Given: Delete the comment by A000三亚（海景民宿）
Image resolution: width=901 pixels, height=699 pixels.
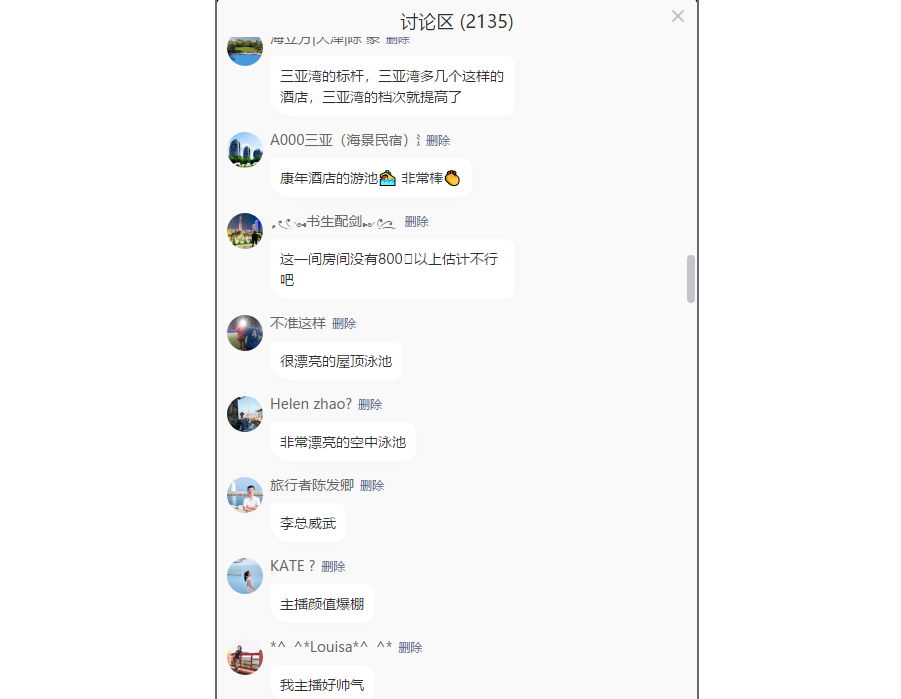Looking at the screenshot, I should pyautogui.click(x=438, y=141).
